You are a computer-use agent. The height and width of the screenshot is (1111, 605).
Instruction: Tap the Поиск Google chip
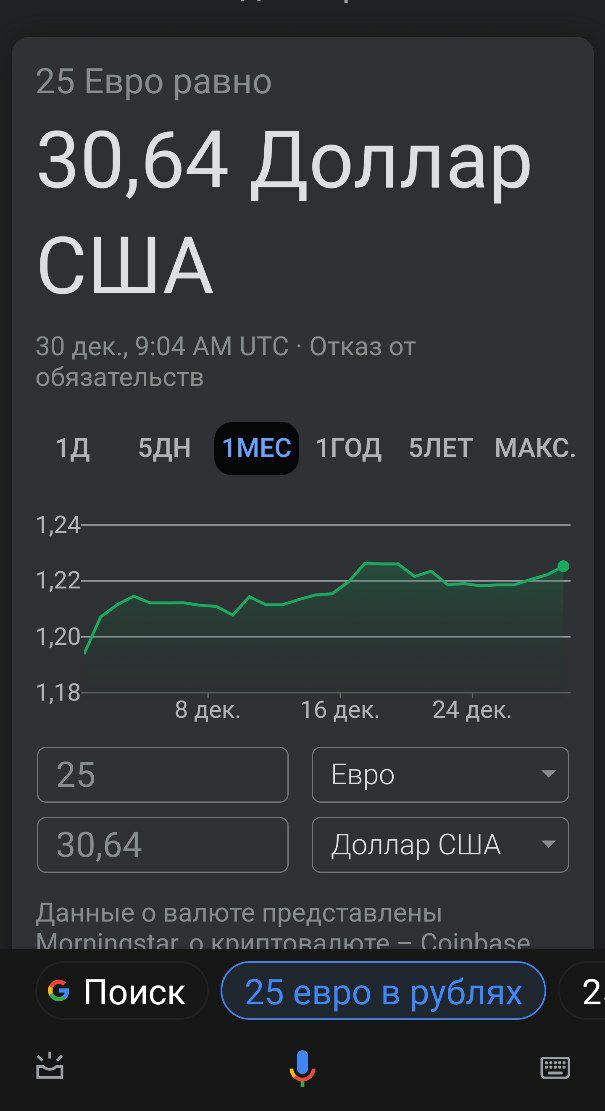(x=122, y=991)
